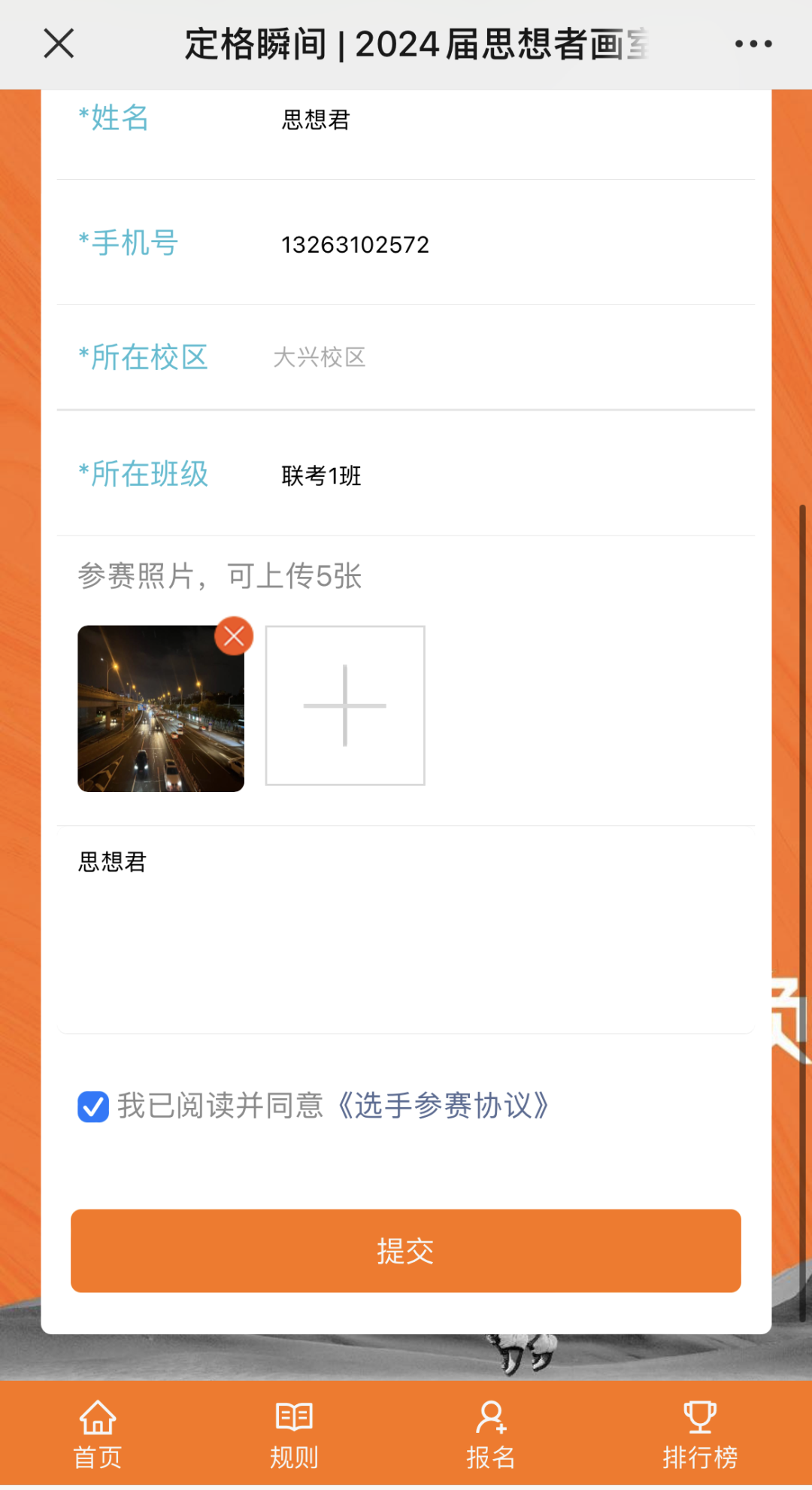Viewport: 812px width, 1490px height.
Task: Open the 《选手参赛协议》 link
Action: tap(444, 1106)
